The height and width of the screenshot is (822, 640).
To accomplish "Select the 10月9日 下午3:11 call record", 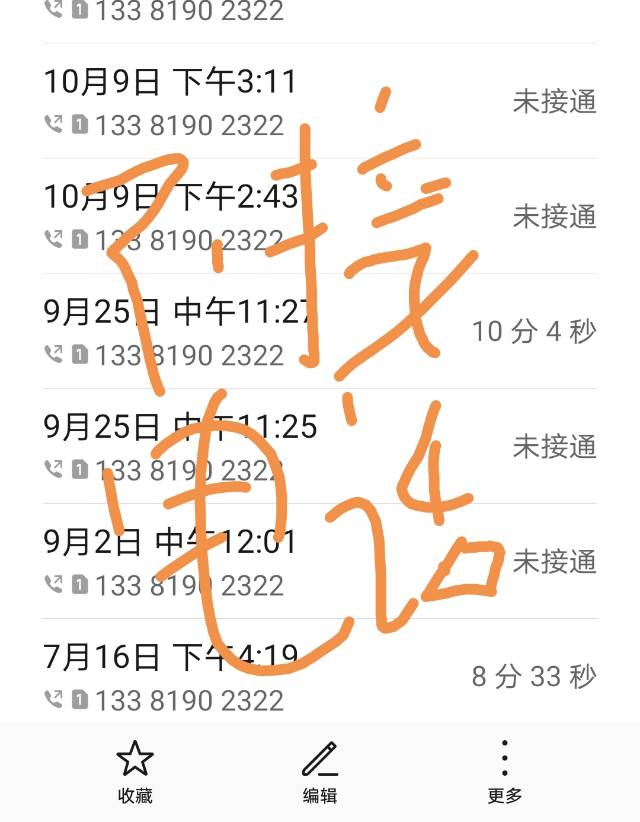I will point(320,102).
